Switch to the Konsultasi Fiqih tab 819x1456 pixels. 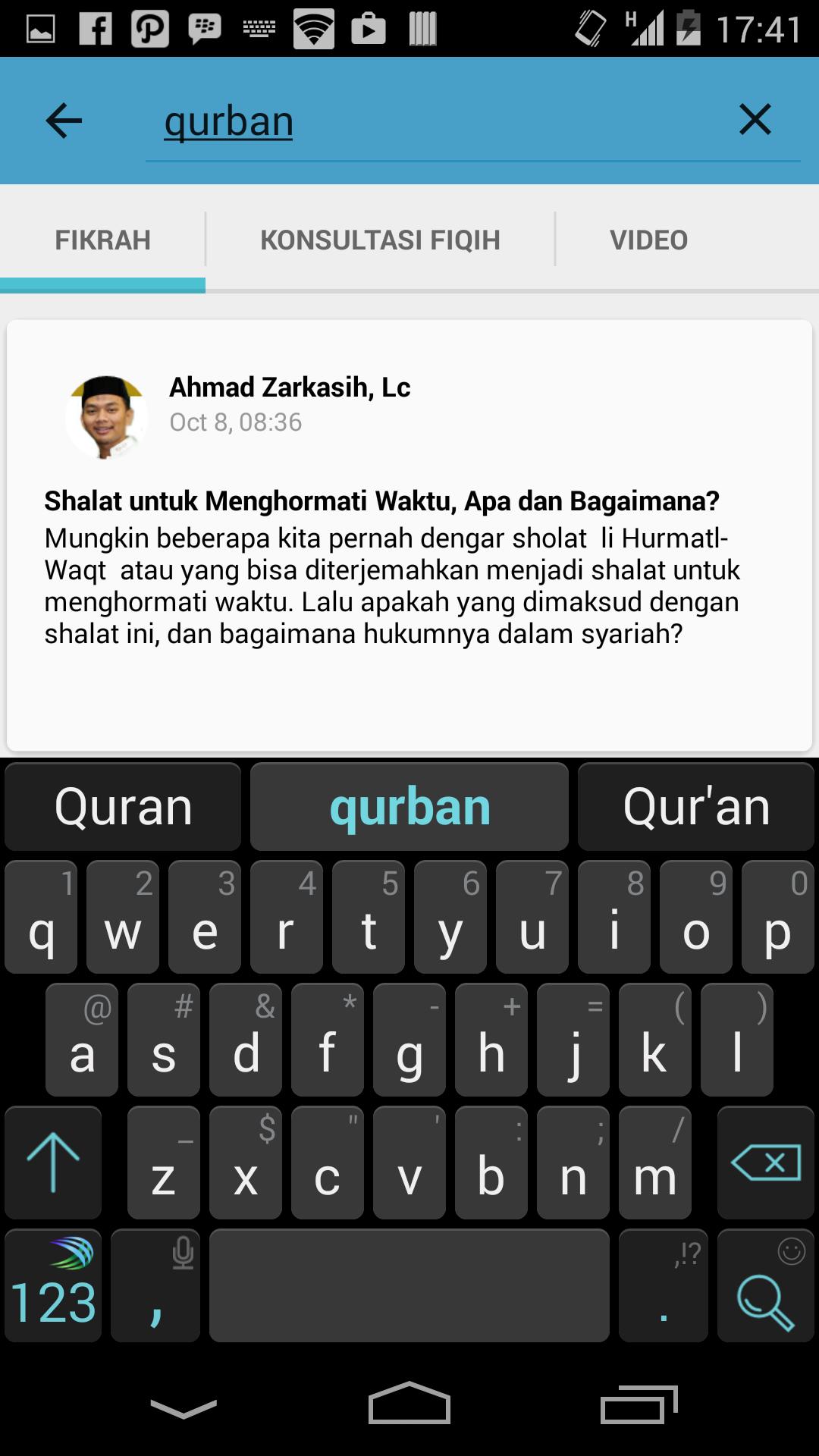pyautogui.click(x=380, y=240)
